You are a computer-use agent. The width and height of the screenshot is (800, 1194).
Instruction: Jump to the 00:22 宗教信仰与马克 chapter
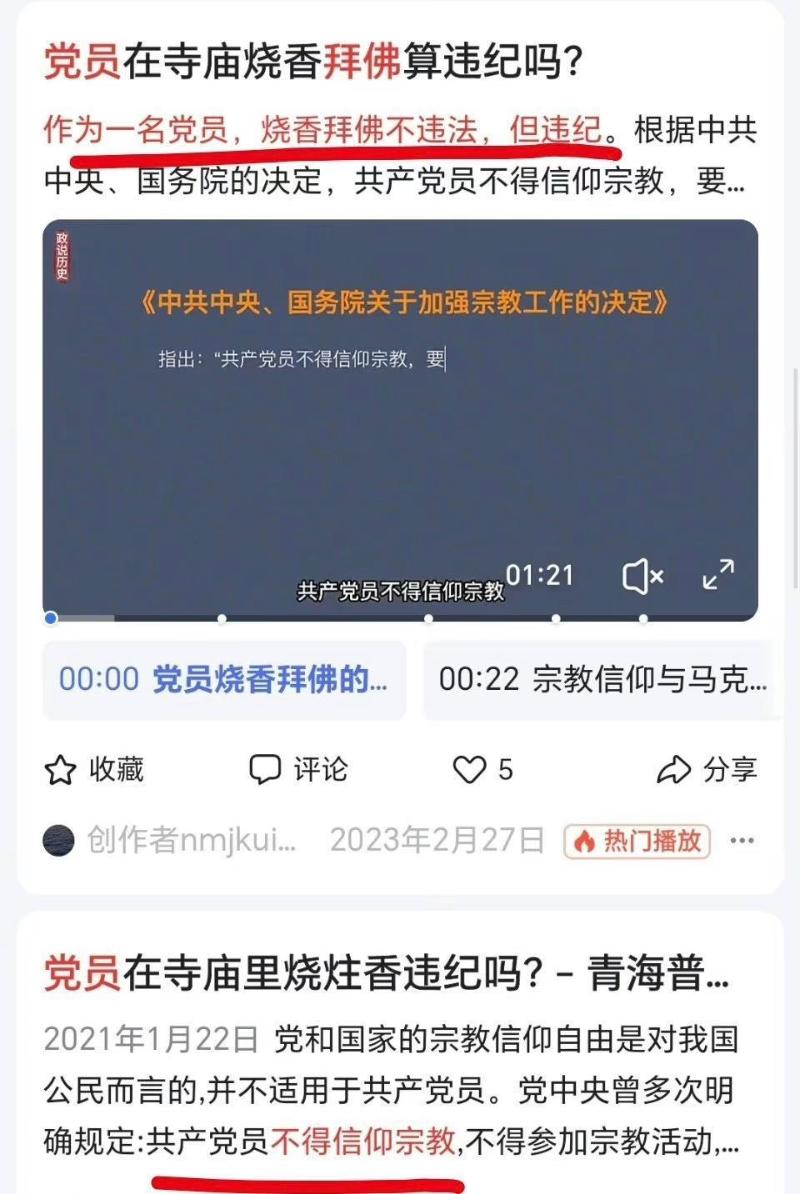[602, 680]
